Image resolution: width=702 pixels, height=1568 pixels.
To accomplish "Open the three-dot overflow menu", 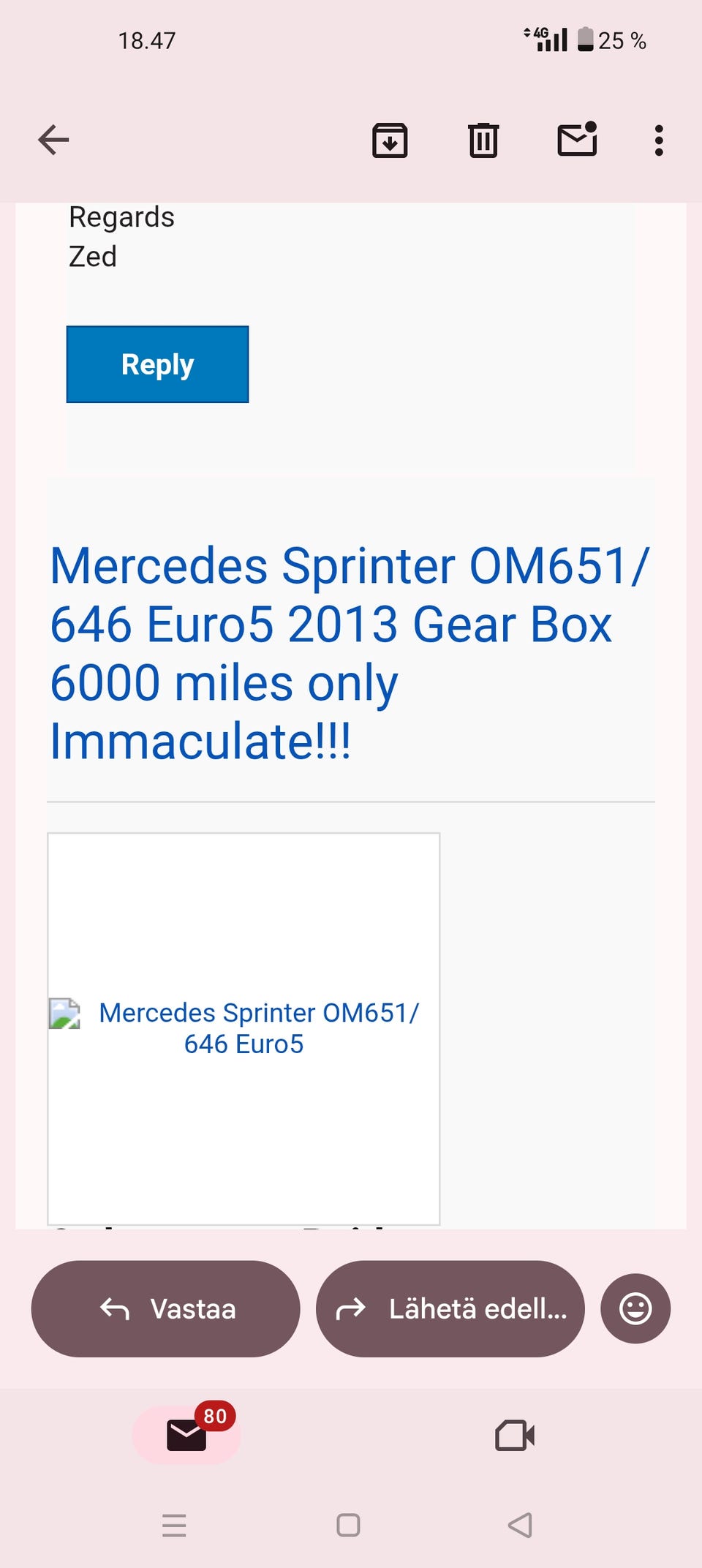I will [659, 140].
